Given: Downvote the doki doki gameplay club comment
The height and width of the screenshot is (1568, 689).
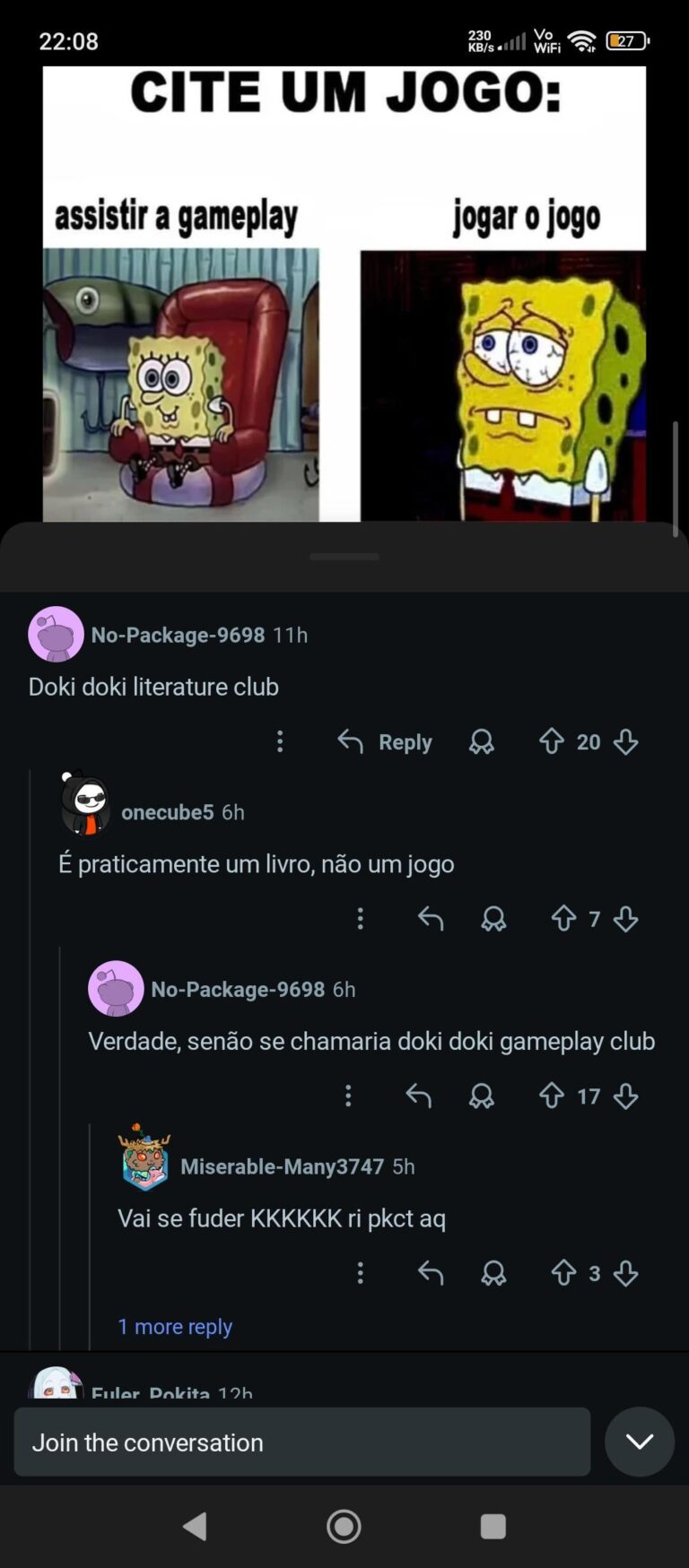Looking at the screenshot, I should (626, 1096).
